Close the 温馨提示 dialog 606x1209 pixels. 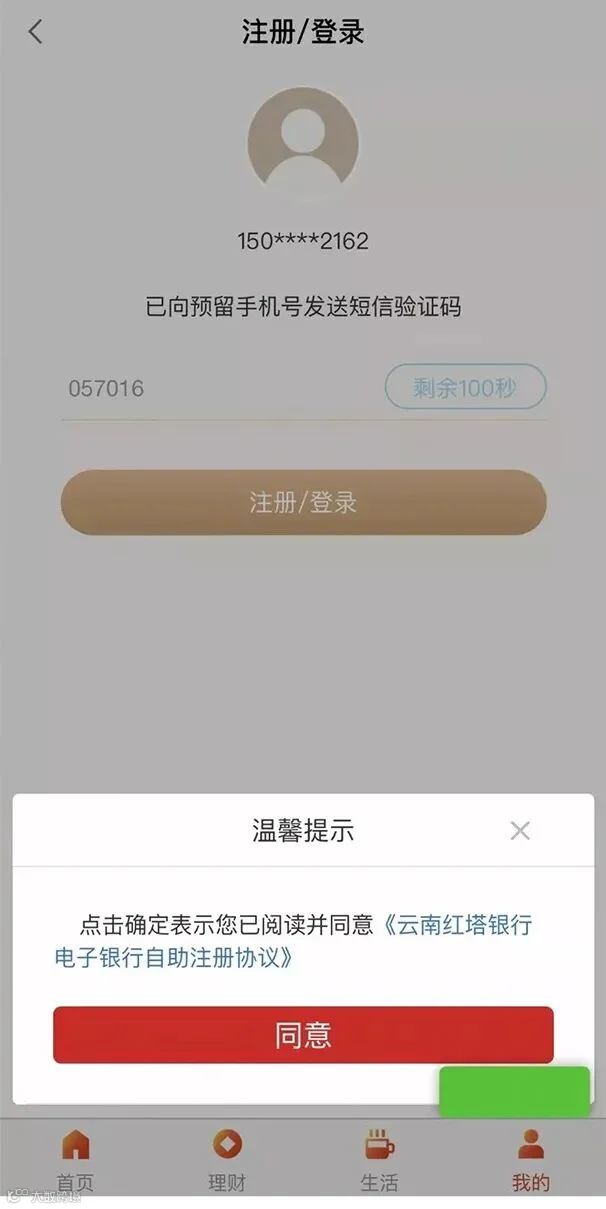click(520, 830)
